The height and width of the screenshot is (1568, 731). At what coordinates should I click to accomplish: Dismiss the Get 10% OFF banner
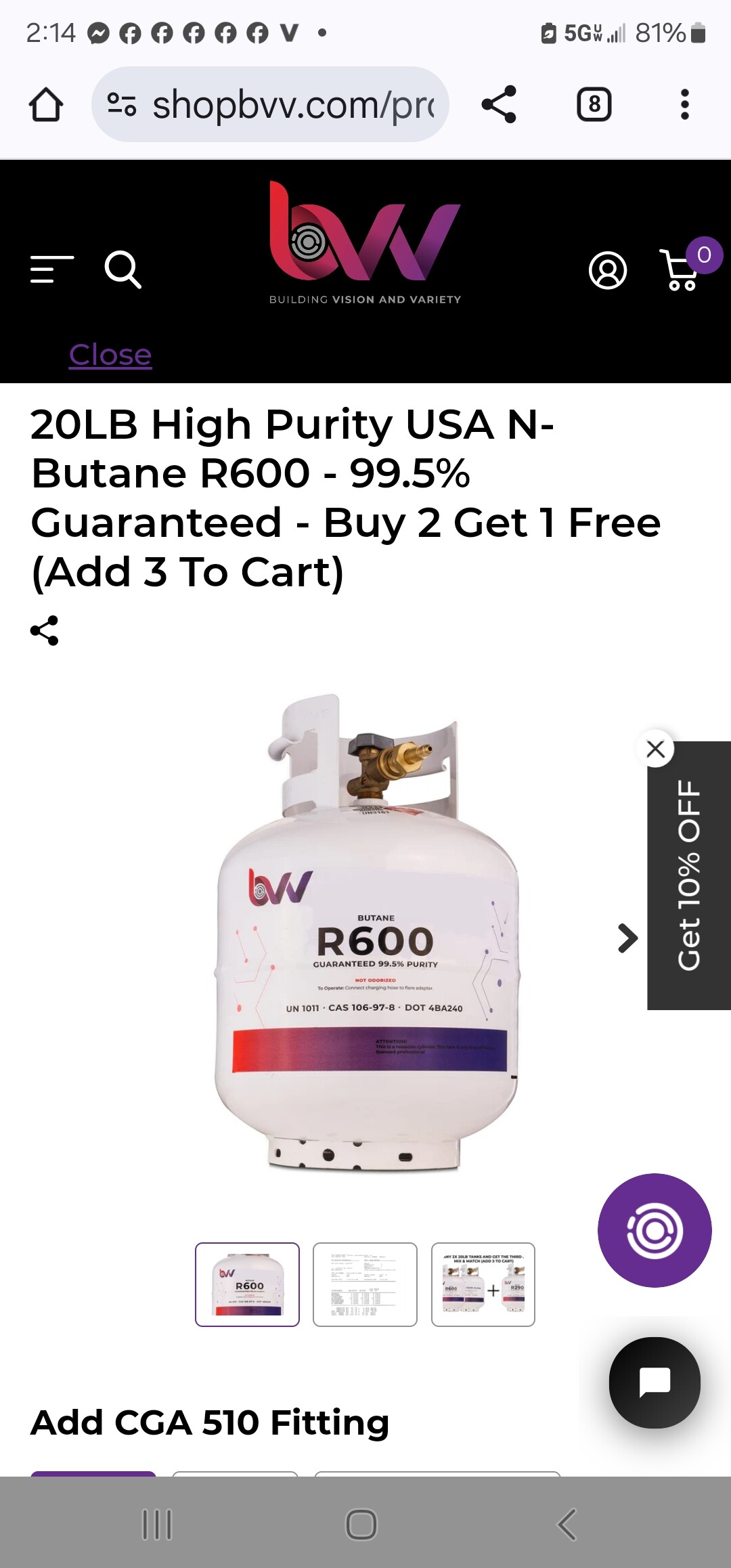point(655,749)
